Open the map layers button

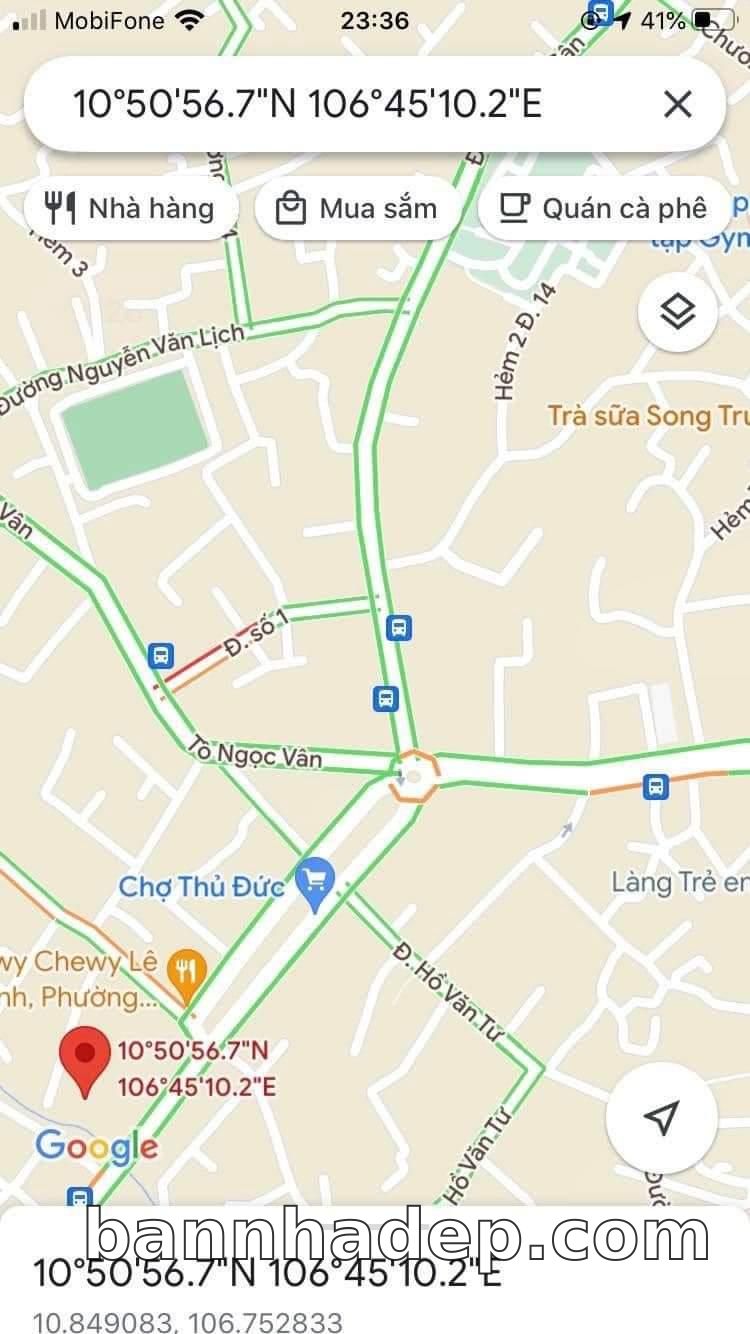[x=677, y=314]
